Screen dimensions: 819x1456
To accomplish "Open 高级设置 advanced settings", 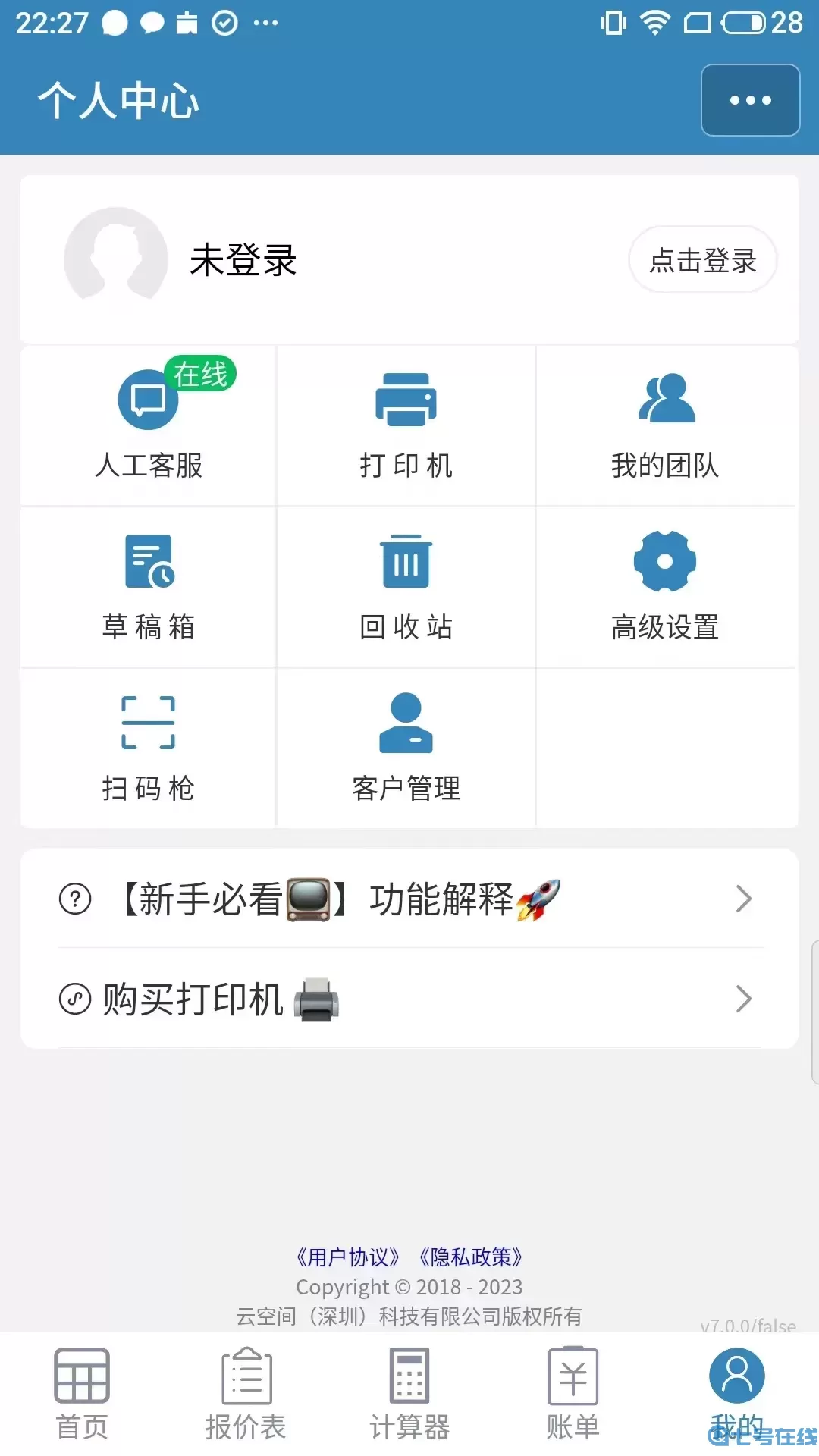I will tap(666, 588).
